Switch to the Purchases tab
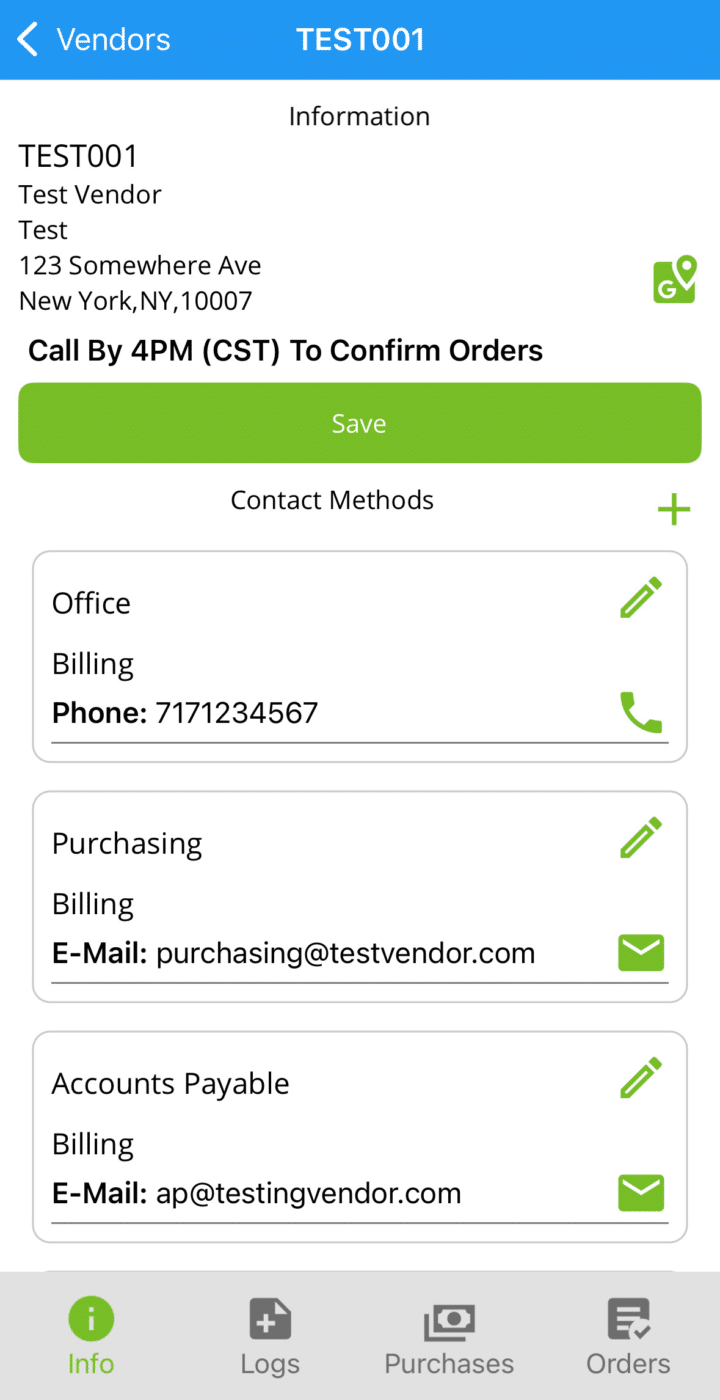The image size is (720, 1400). (x=449, y=1336)
